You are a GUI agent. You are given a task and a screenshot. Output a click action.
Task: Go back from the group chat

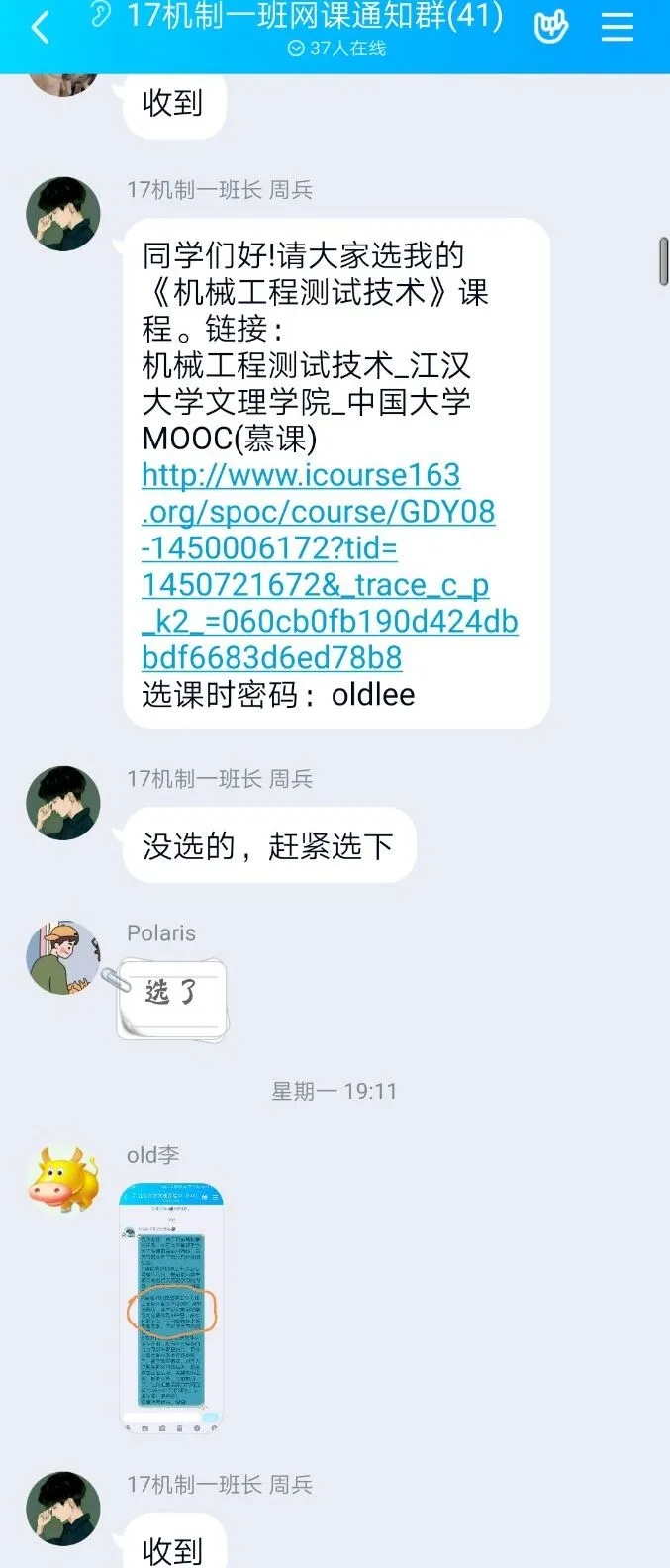40,28
